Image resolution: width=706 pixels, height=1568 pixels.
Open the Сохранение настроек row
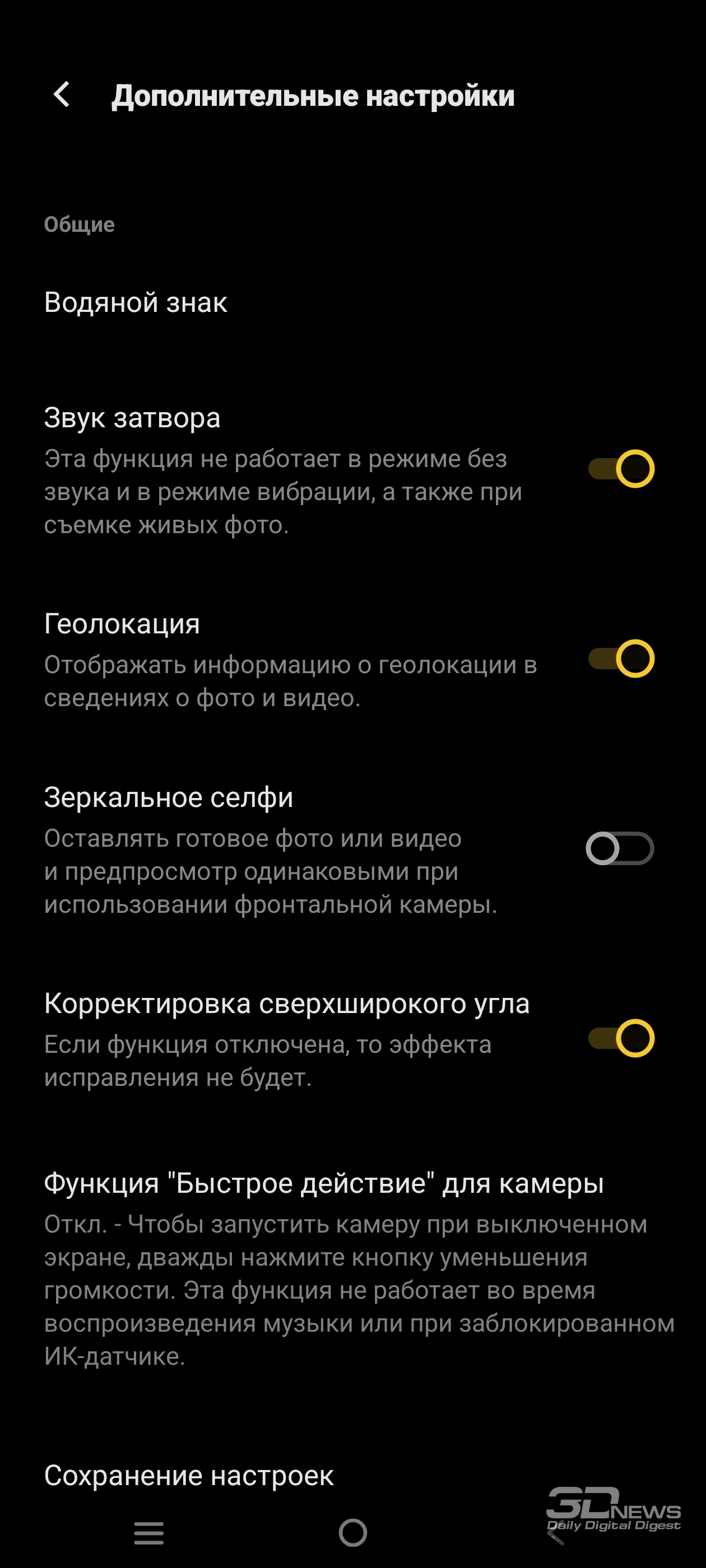(352, 1476)
